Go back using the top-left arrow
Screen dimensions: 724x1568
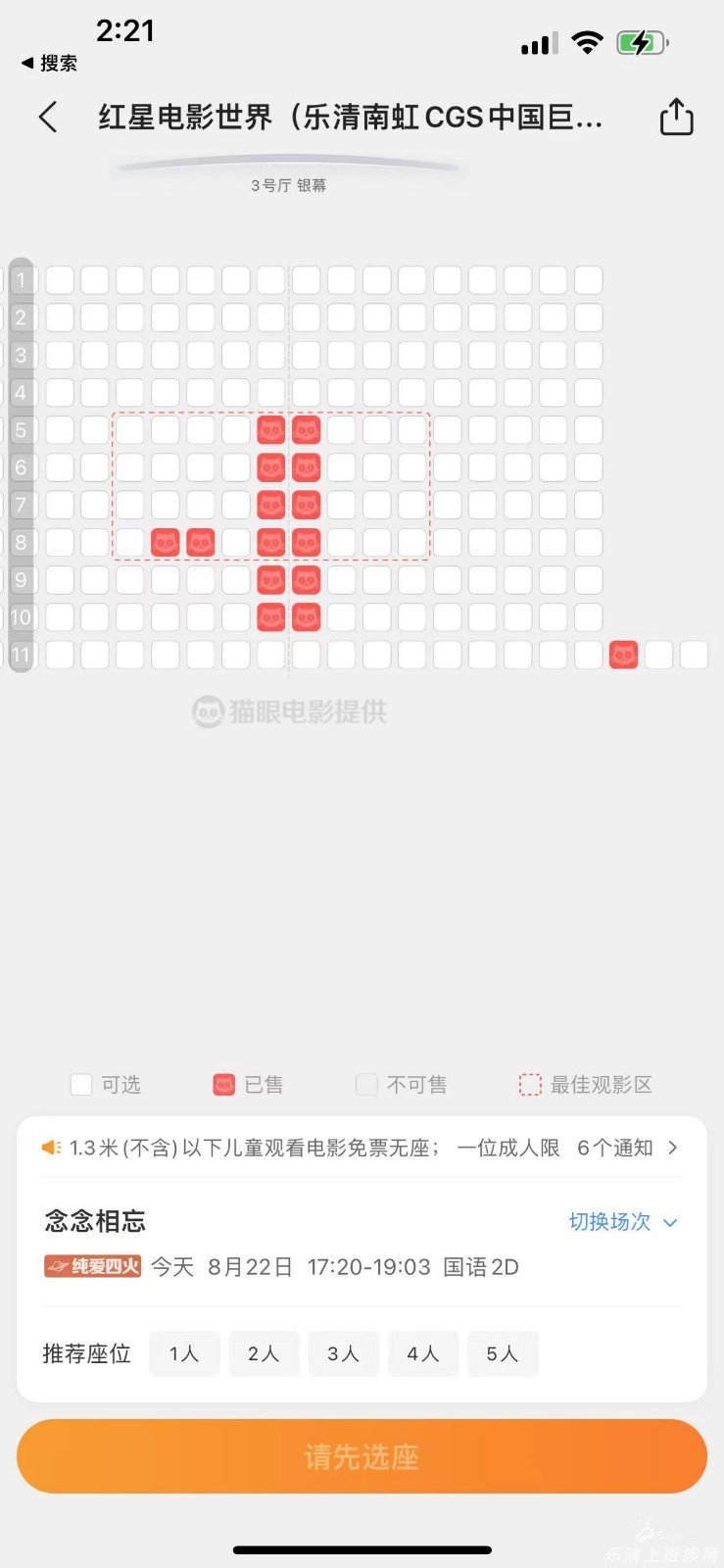(x=48, y=118)
